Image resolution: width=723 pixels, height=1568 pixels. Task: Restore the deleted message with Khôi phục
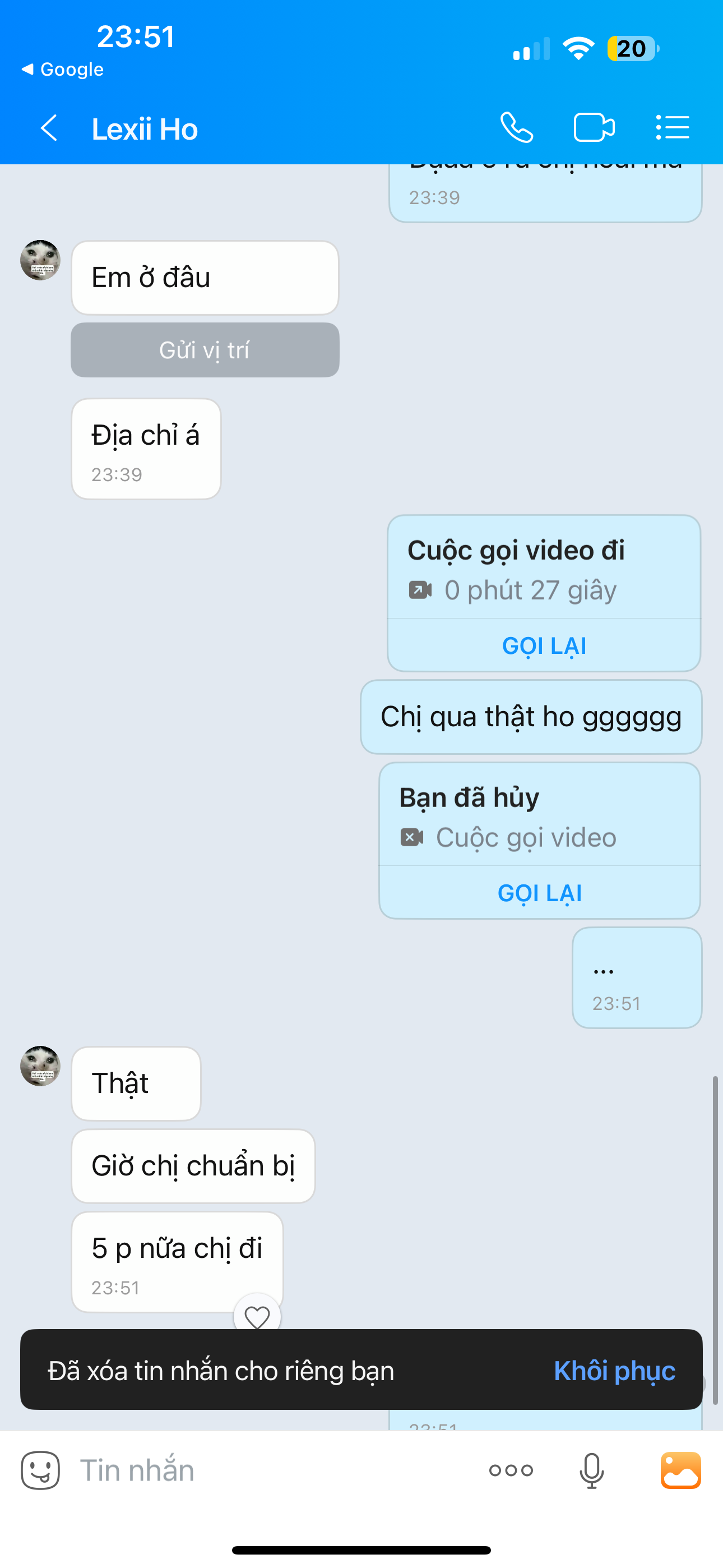[x=614, y=1371]
